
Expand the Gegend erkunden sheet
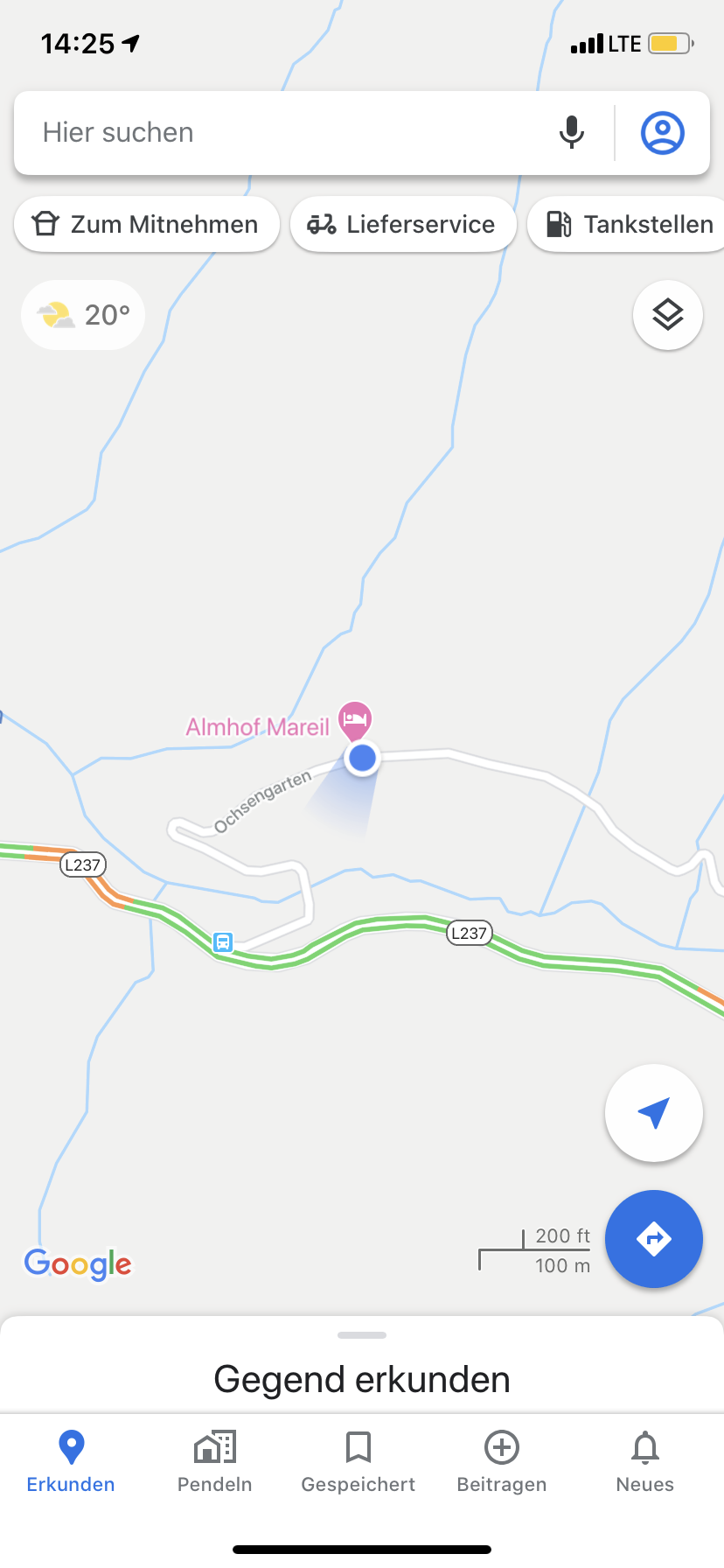point(362,1365)
